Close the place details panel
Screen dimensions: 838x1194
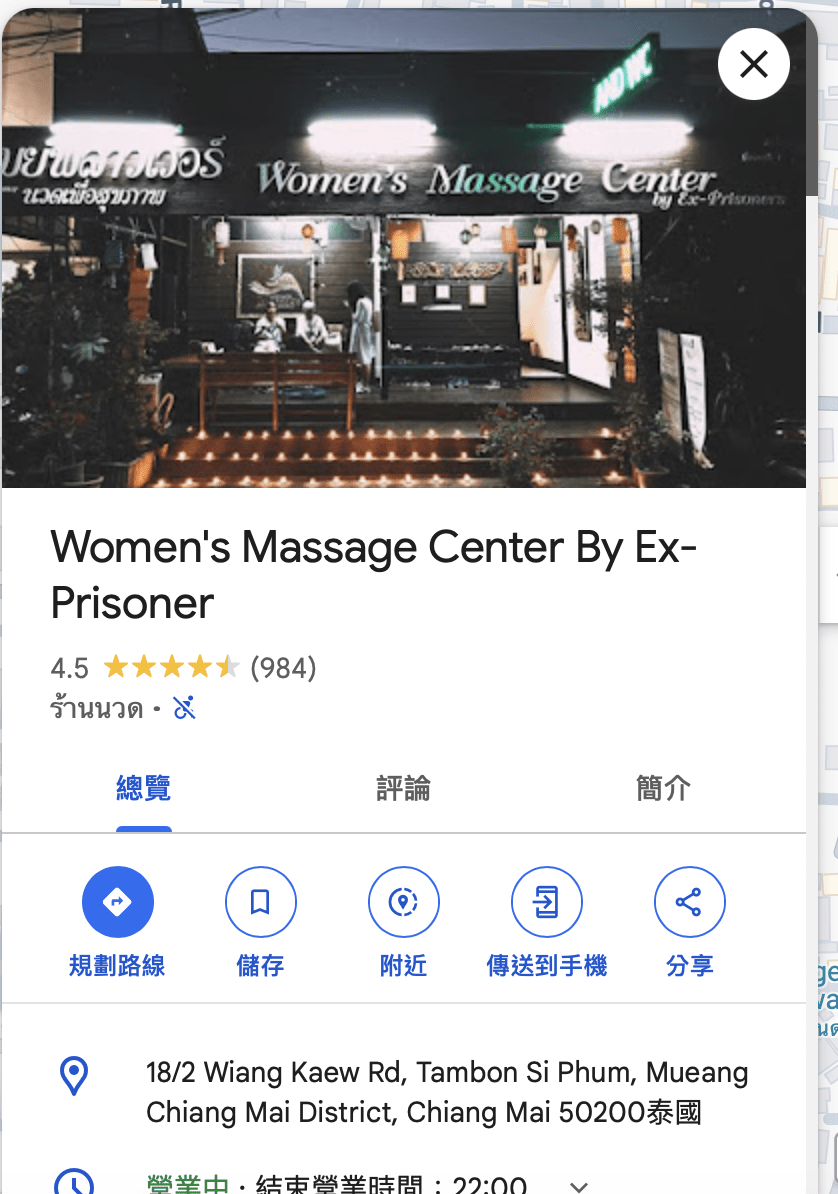(x=753, y=64)
